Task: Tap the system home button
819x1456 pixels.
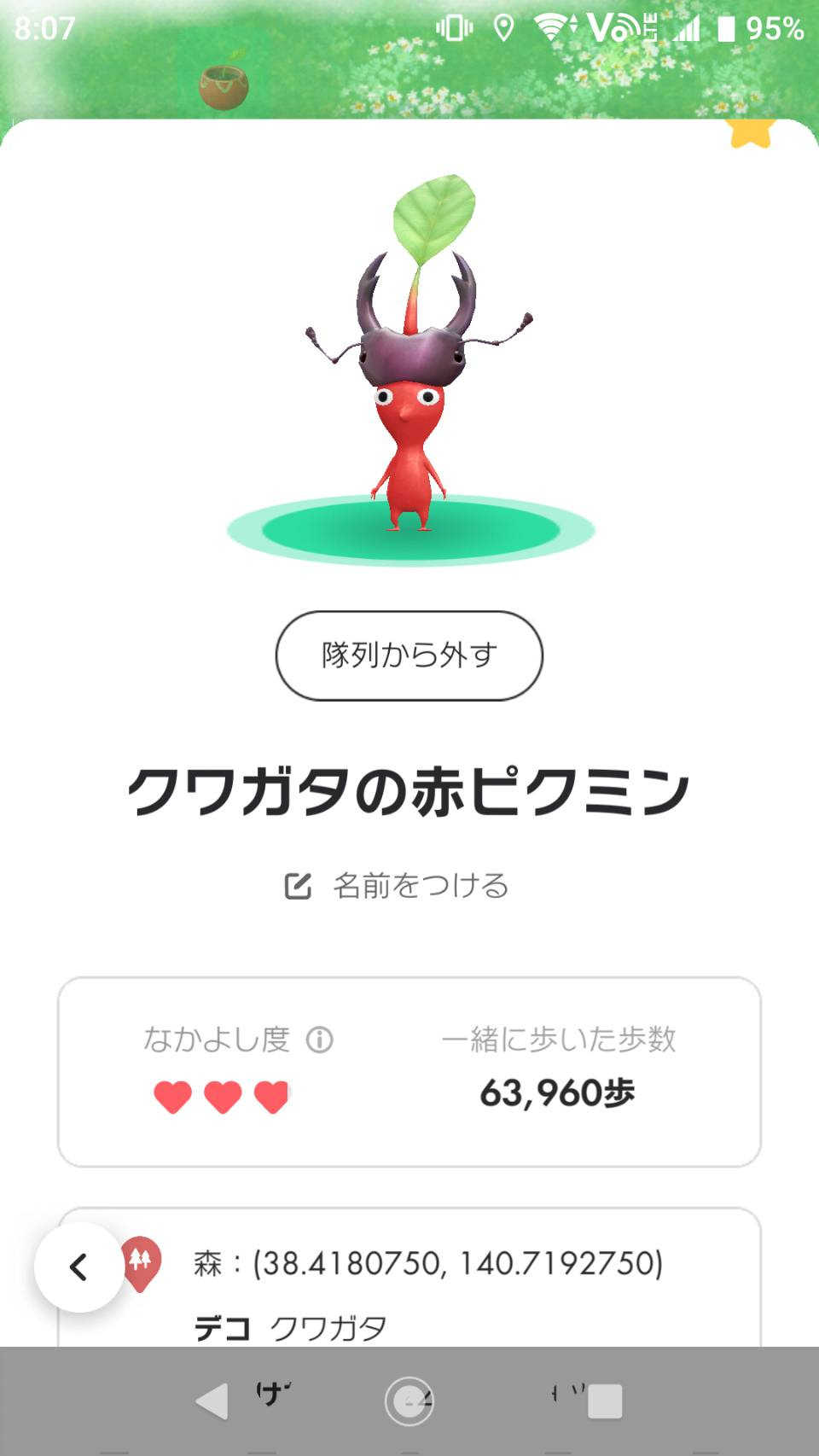Action: tap(409, 1401)
